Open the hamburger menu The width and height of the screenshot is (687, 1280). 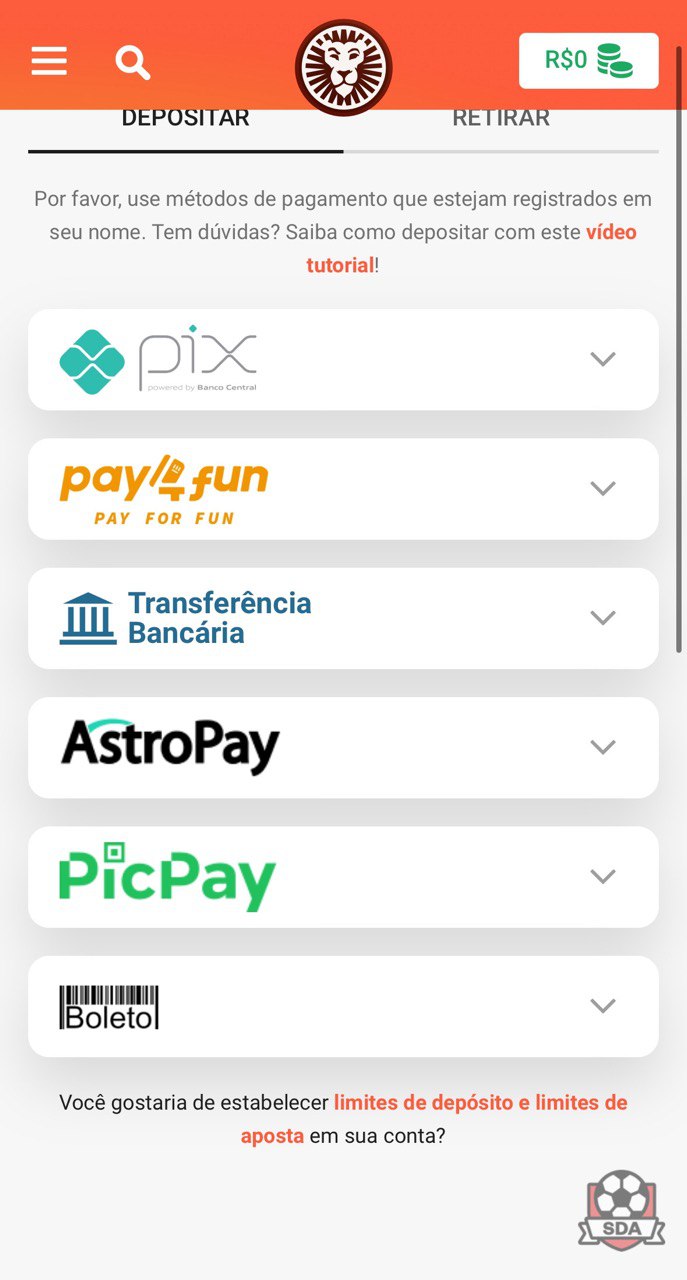[x=49, y=61]
